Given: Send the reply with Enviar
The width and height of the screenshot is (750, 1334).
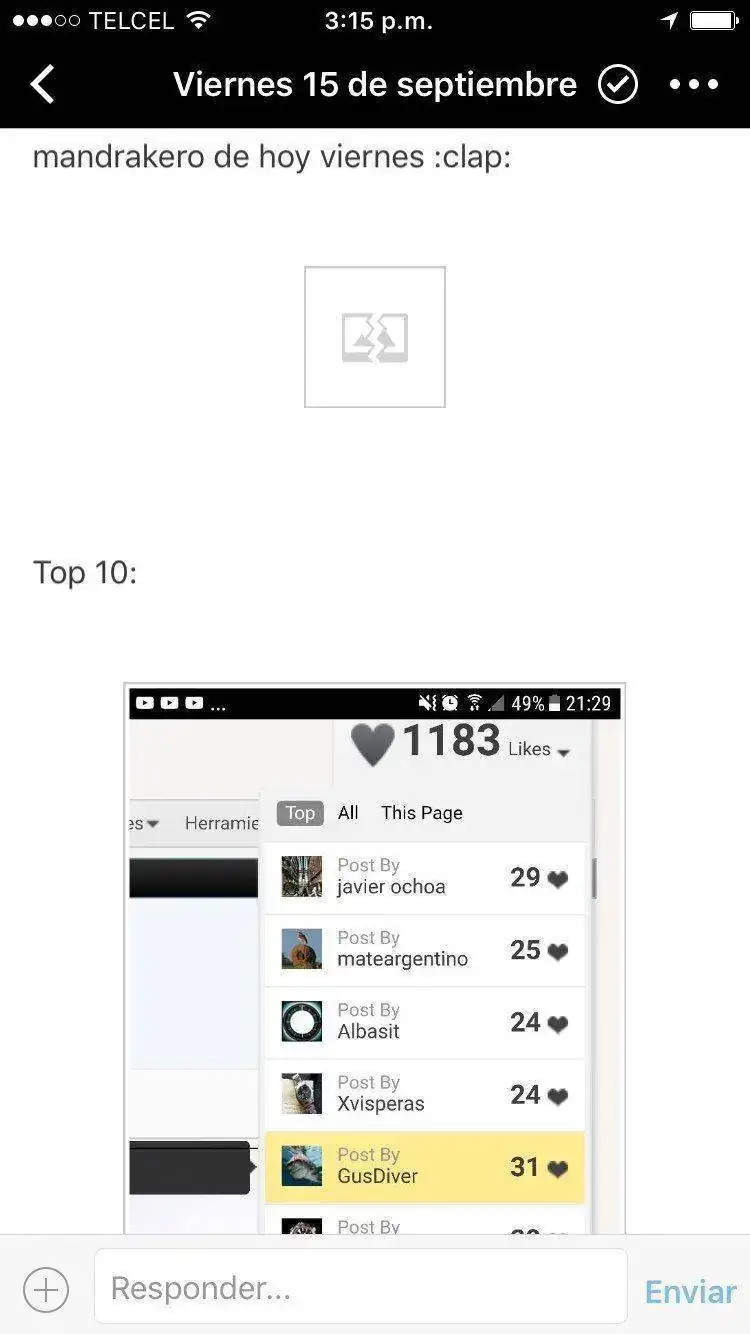Looking at the screenshot, I should pos(690,1291).
